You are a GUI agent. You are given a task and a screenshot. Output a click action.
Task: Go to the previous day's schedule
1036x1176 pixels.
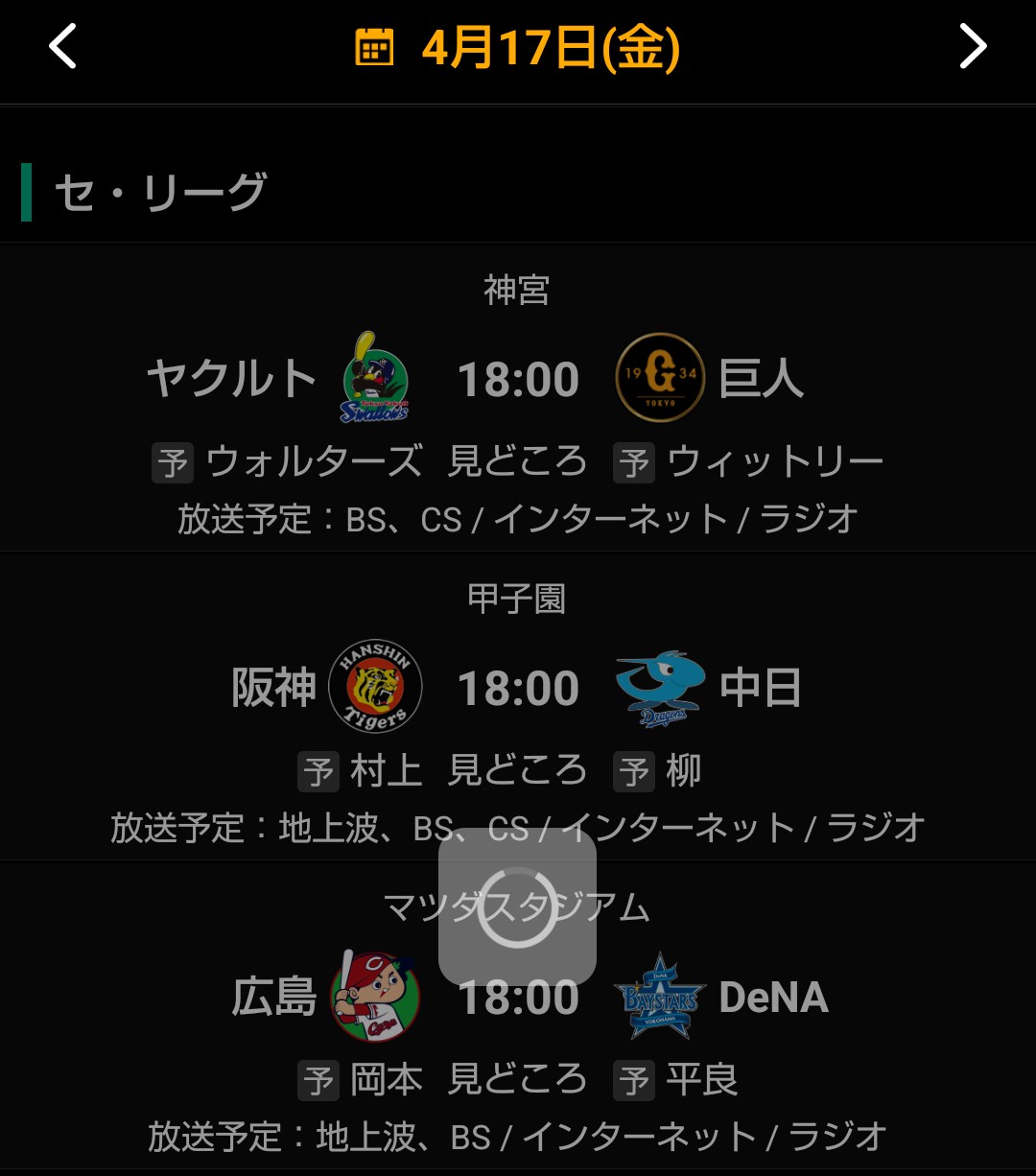coord(63,47)
